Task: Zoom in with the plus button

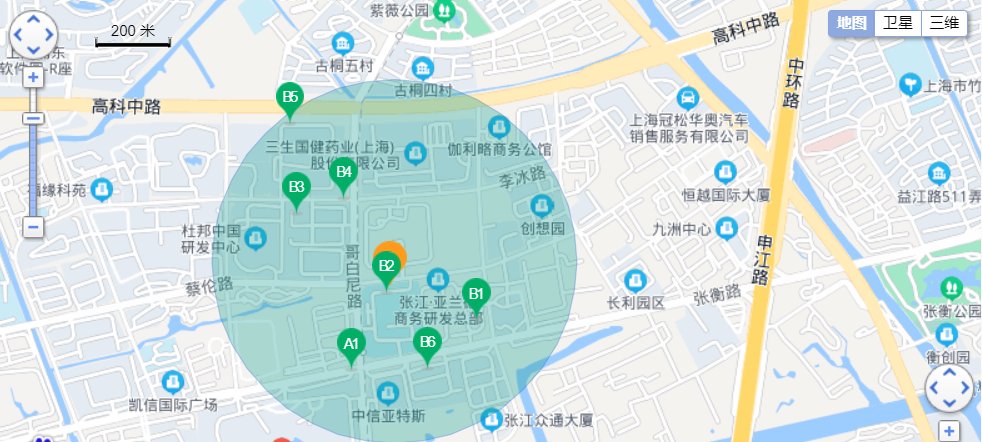Action: click(33, 76)
